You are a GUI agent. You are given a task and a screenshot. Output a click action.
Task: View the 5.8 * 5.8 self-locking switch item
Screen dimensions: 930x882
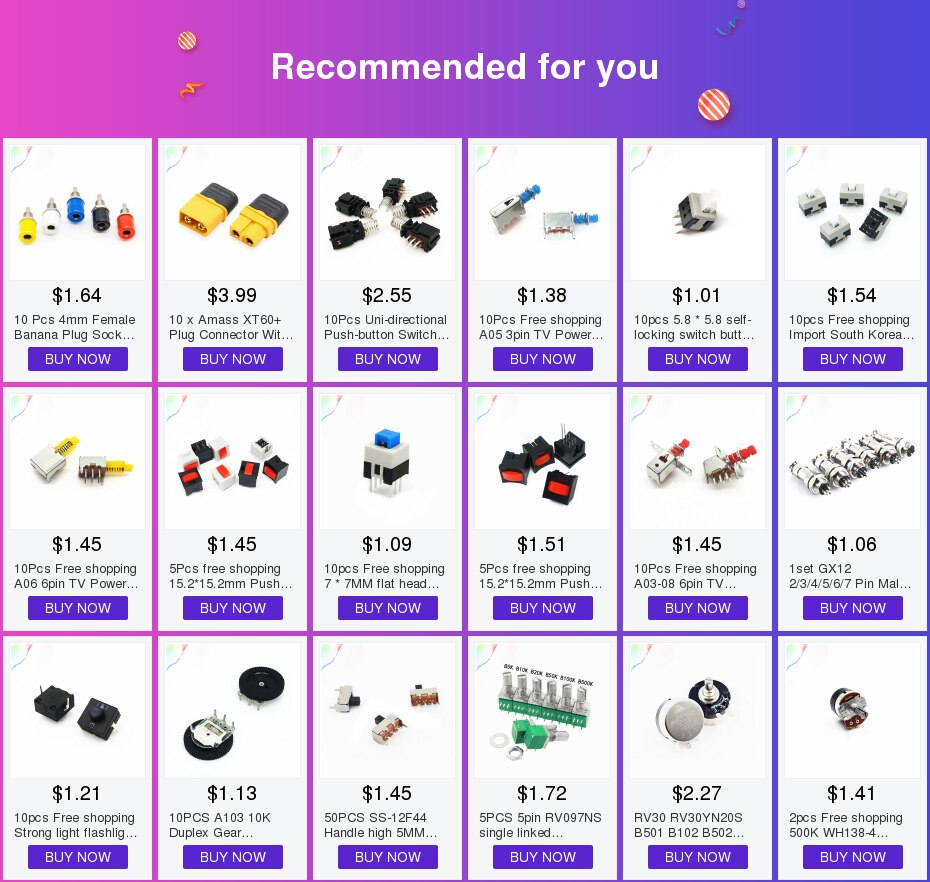point(698,212)
